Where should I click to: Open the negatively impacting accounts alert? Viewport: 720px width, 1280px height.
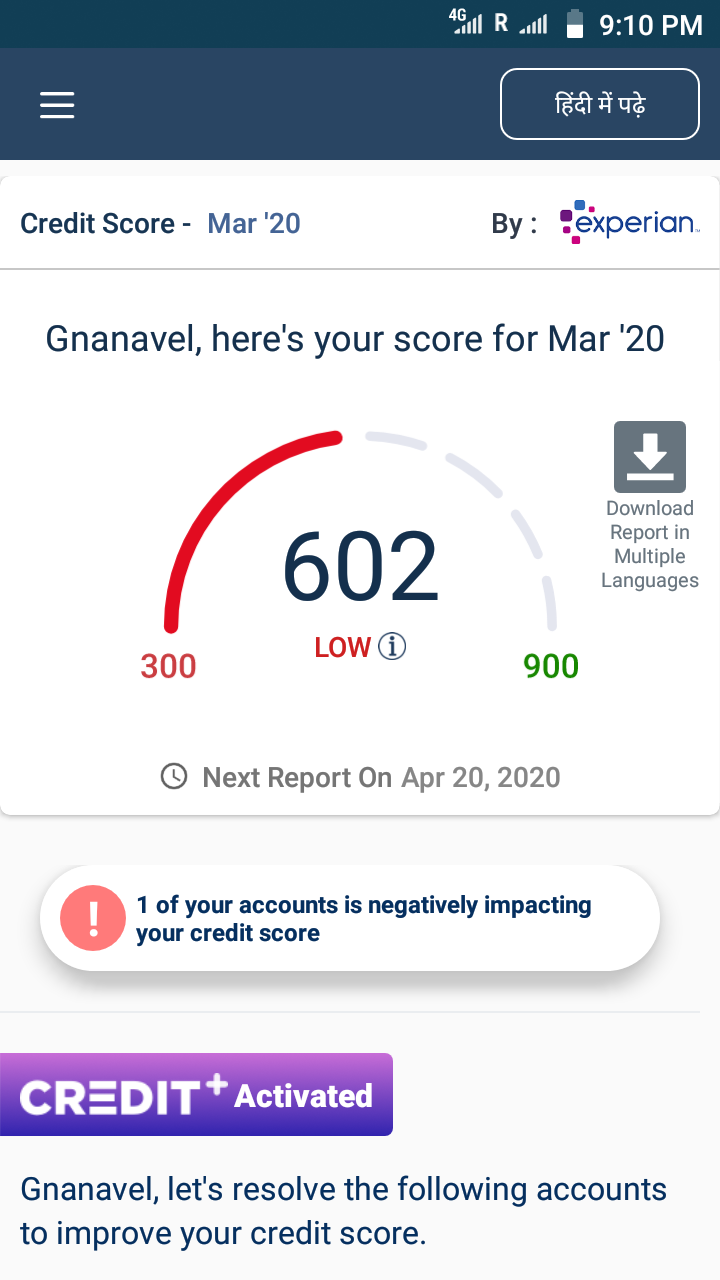tap(350, 918)
